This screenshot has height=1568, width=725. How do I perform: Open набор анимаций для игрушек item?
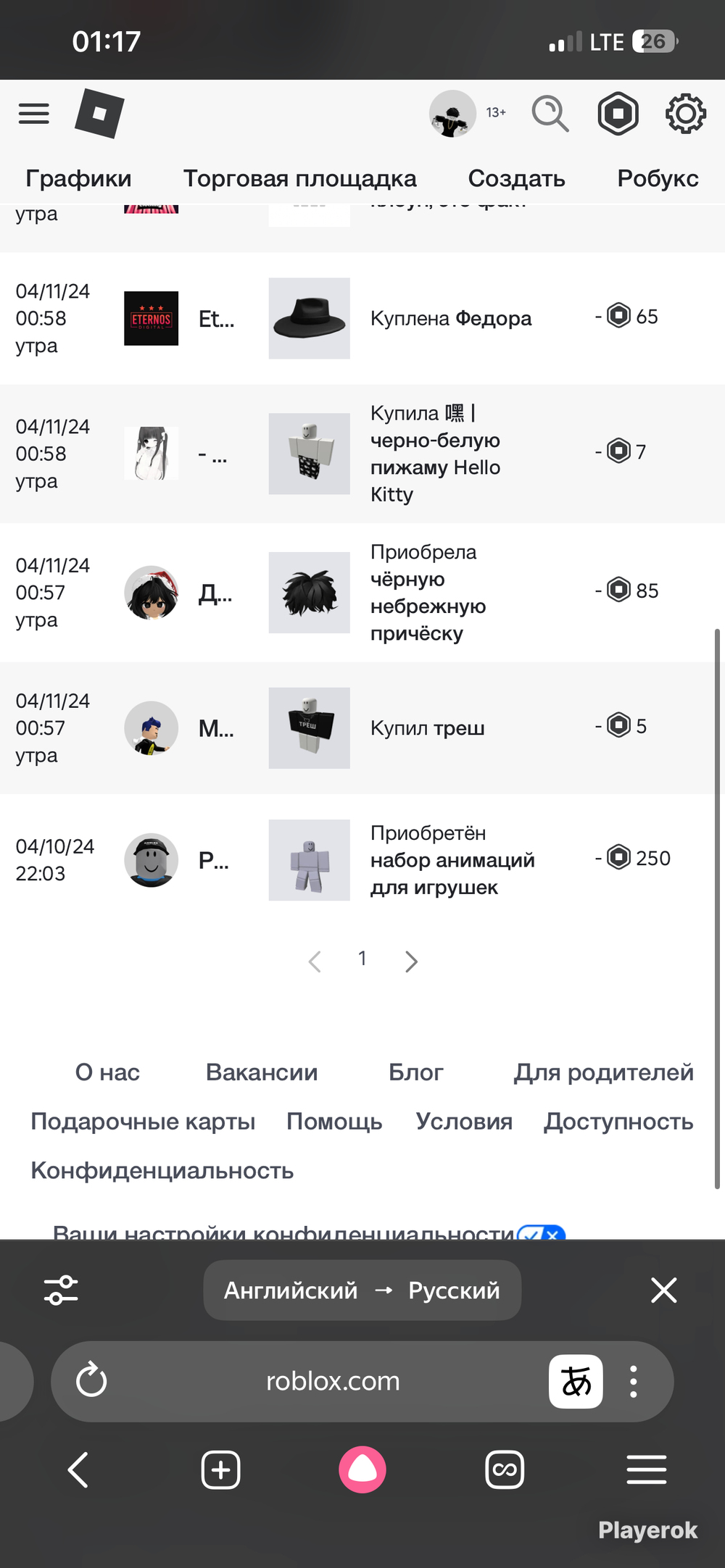click(452, 874)
